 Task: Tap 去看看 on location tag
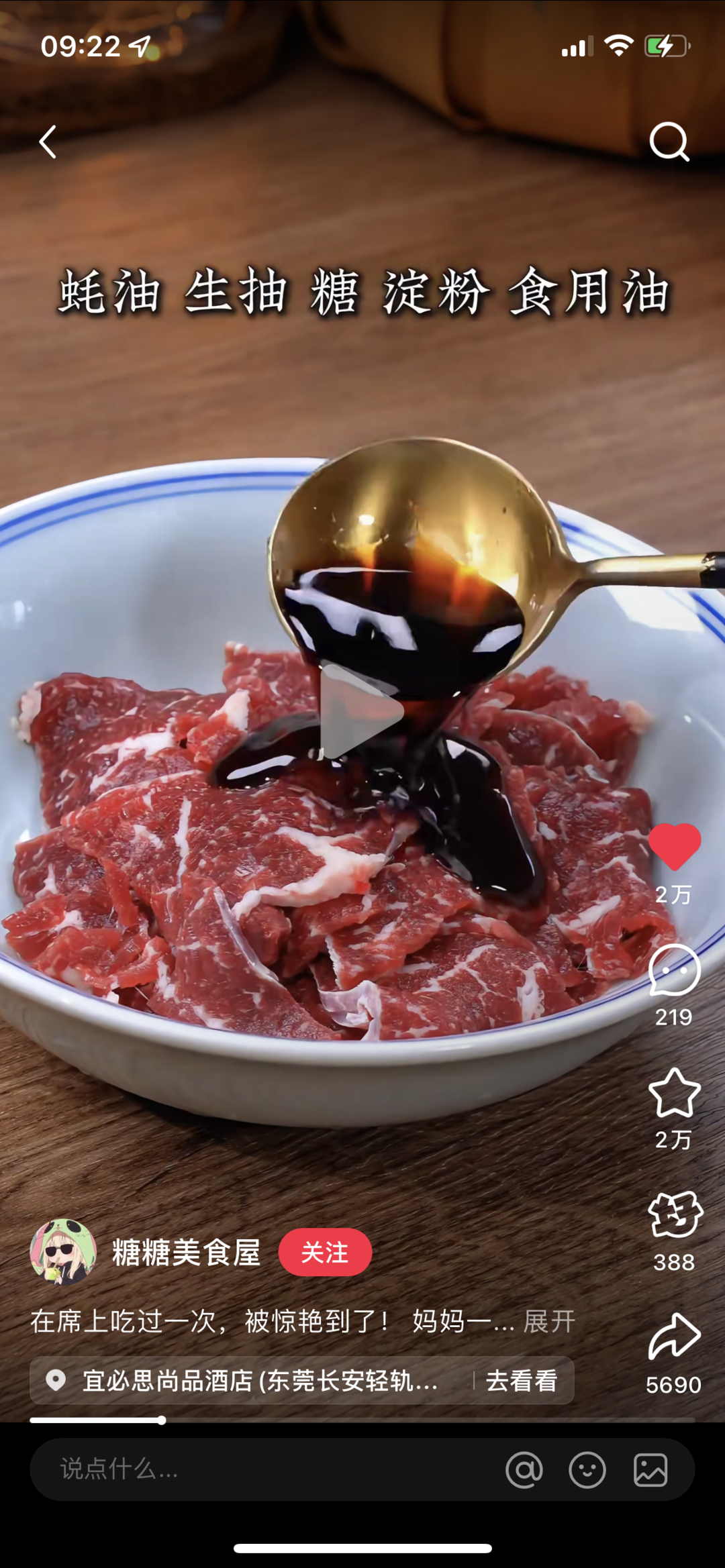click(x=522, y=1381)
